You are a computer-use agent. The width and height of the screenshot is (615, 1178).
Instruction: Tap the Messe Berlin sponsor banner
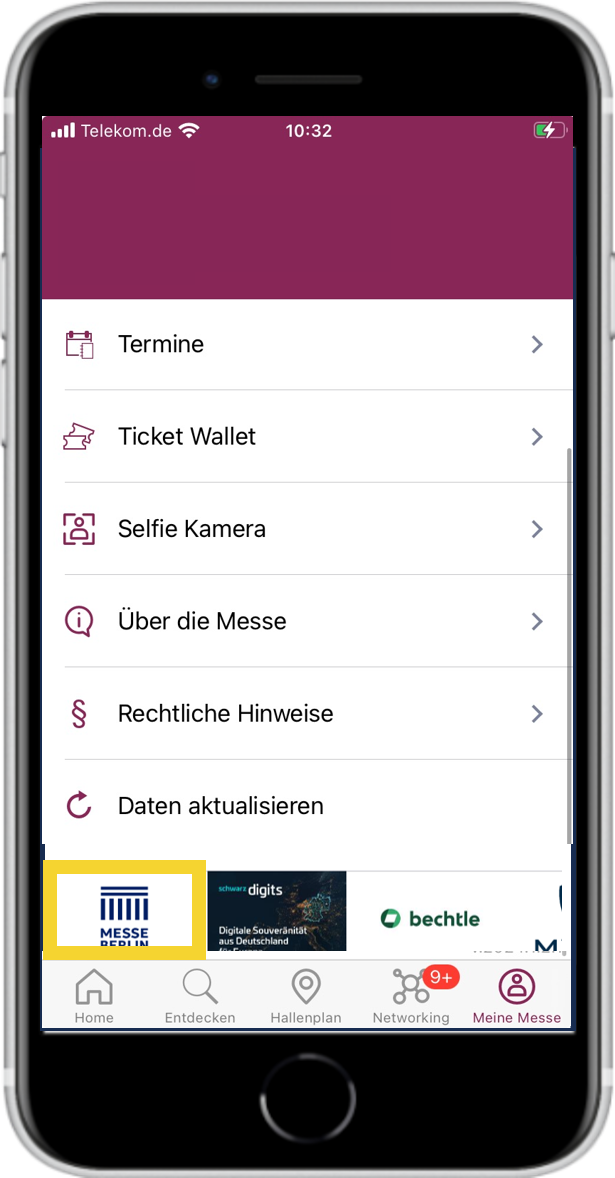[x=124, y=910]
